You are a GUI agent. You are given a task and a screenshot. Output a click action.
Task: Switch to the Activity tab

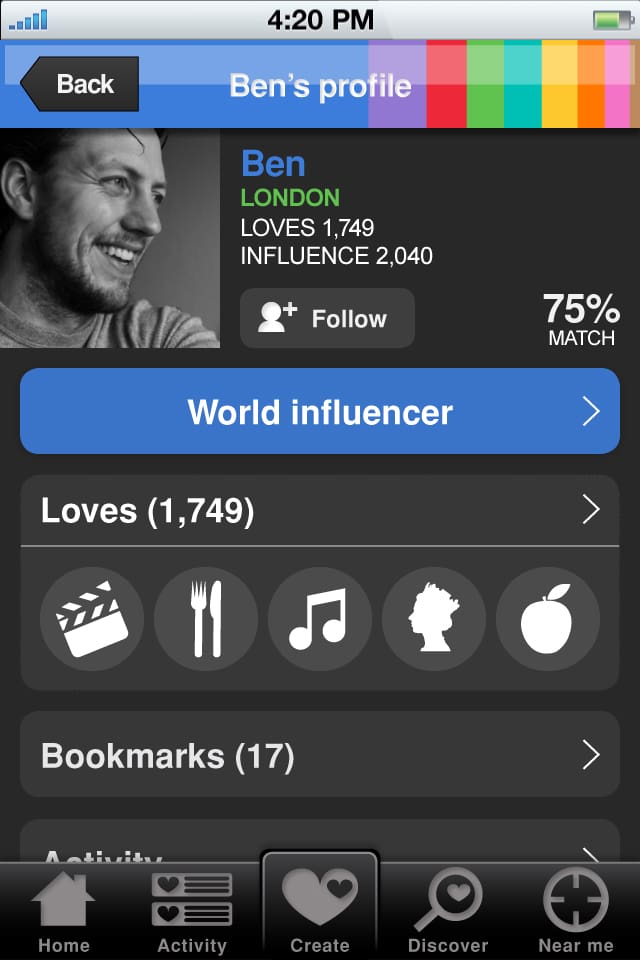tap(192, 910)
